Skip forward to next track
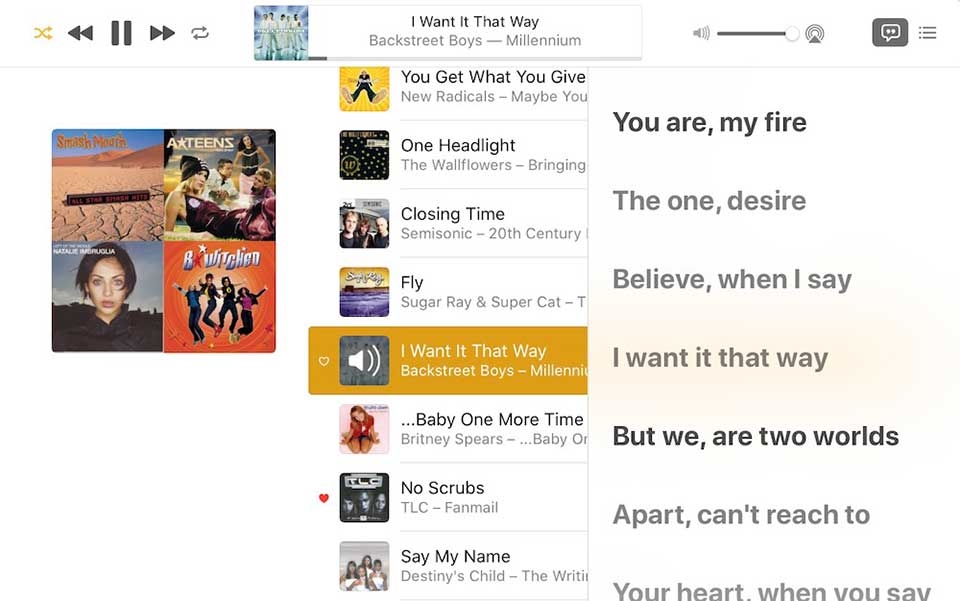The height and width of the screenshot is (601, 960). pyautogui.click(x=162, y=33)
